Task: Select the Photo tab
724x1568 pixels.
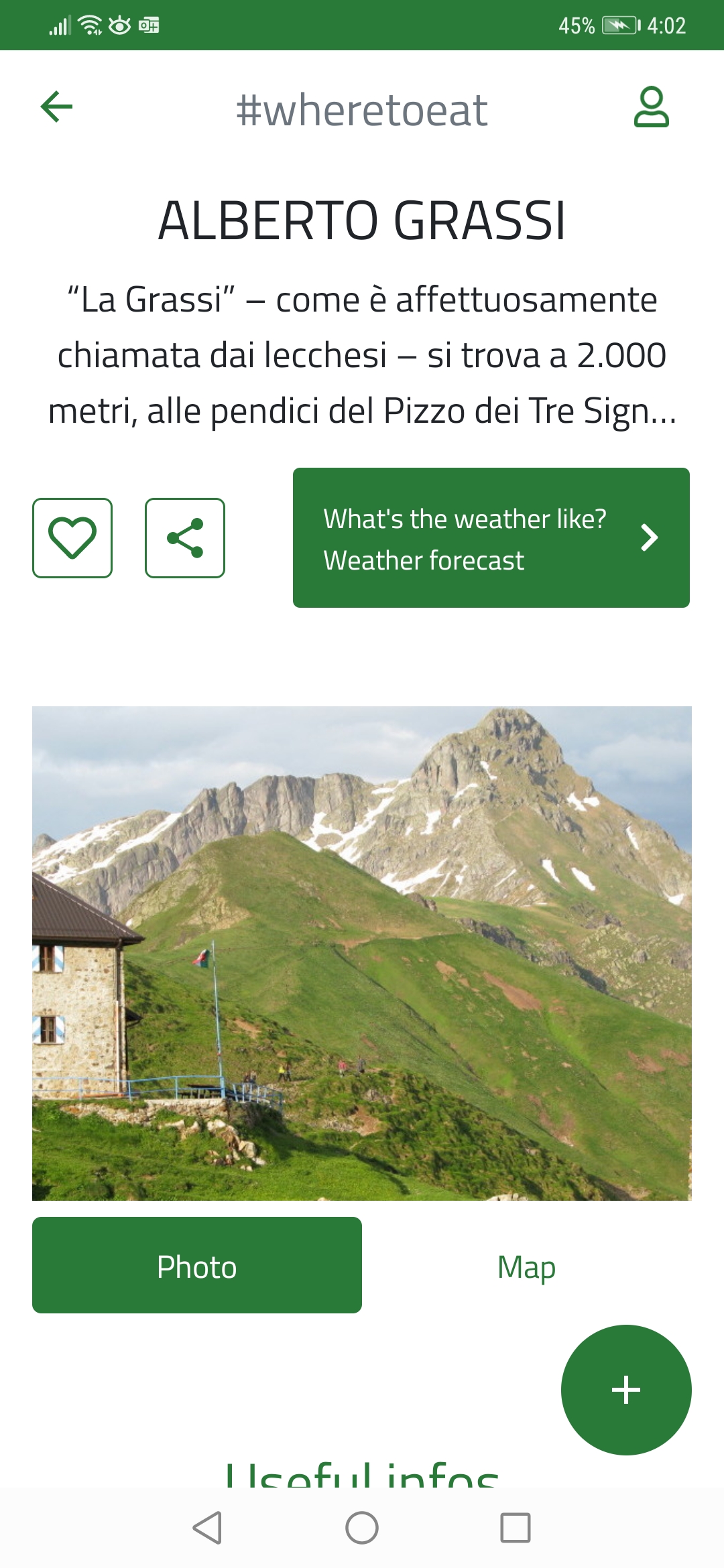Action: click(x=197, y=1265)
